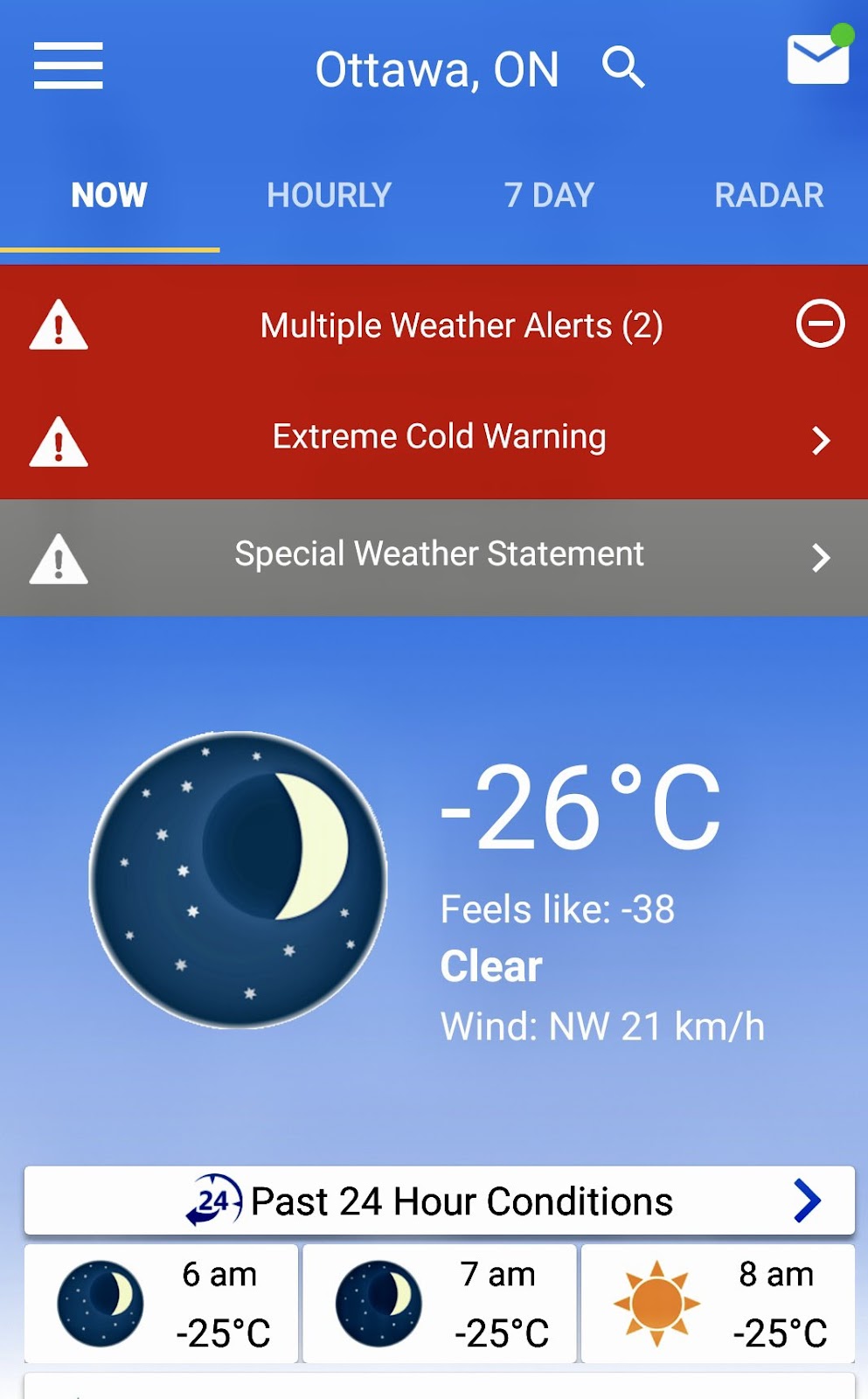
Task: Open Past 24 Hour Conditions
Action: coord(439,1201)
